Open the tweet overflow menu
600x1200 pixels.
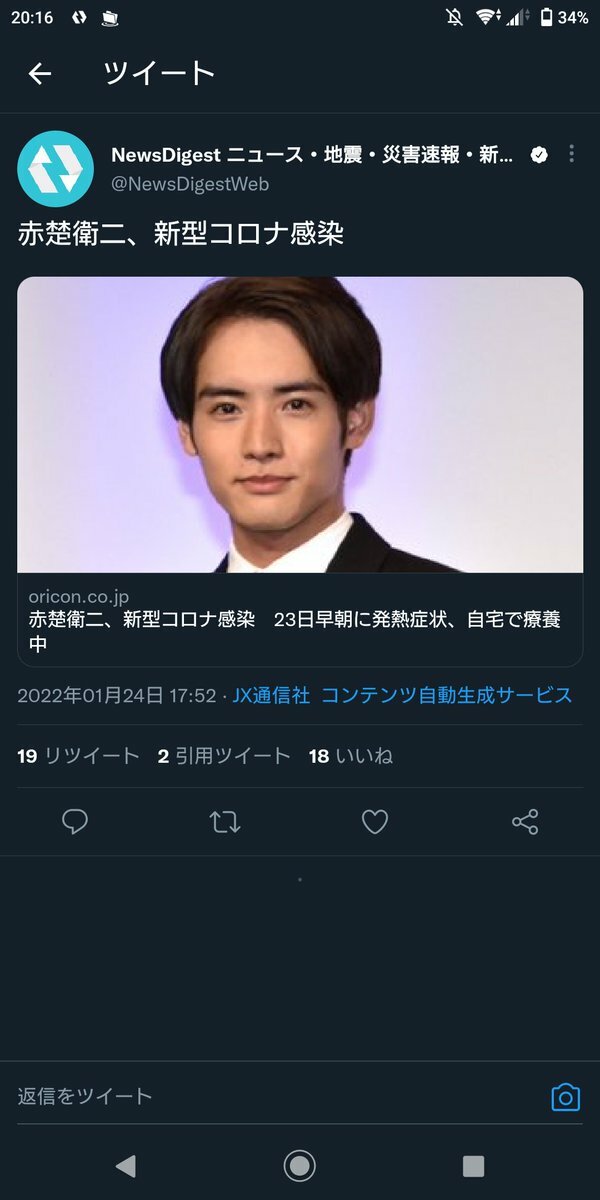point(571,154)
